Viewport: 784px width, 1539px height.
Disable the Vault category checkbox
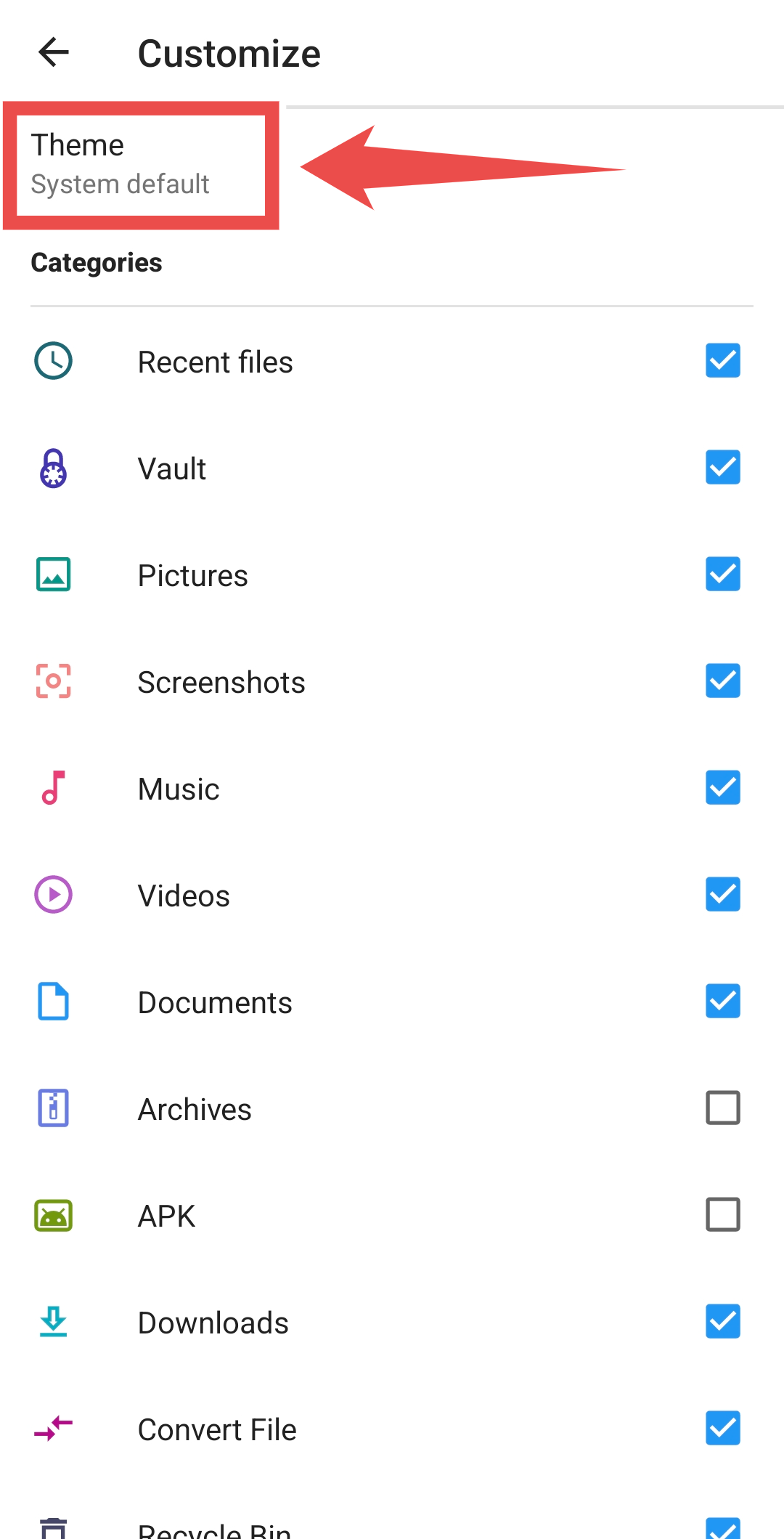pyautogui.click(x=722, y=468)
